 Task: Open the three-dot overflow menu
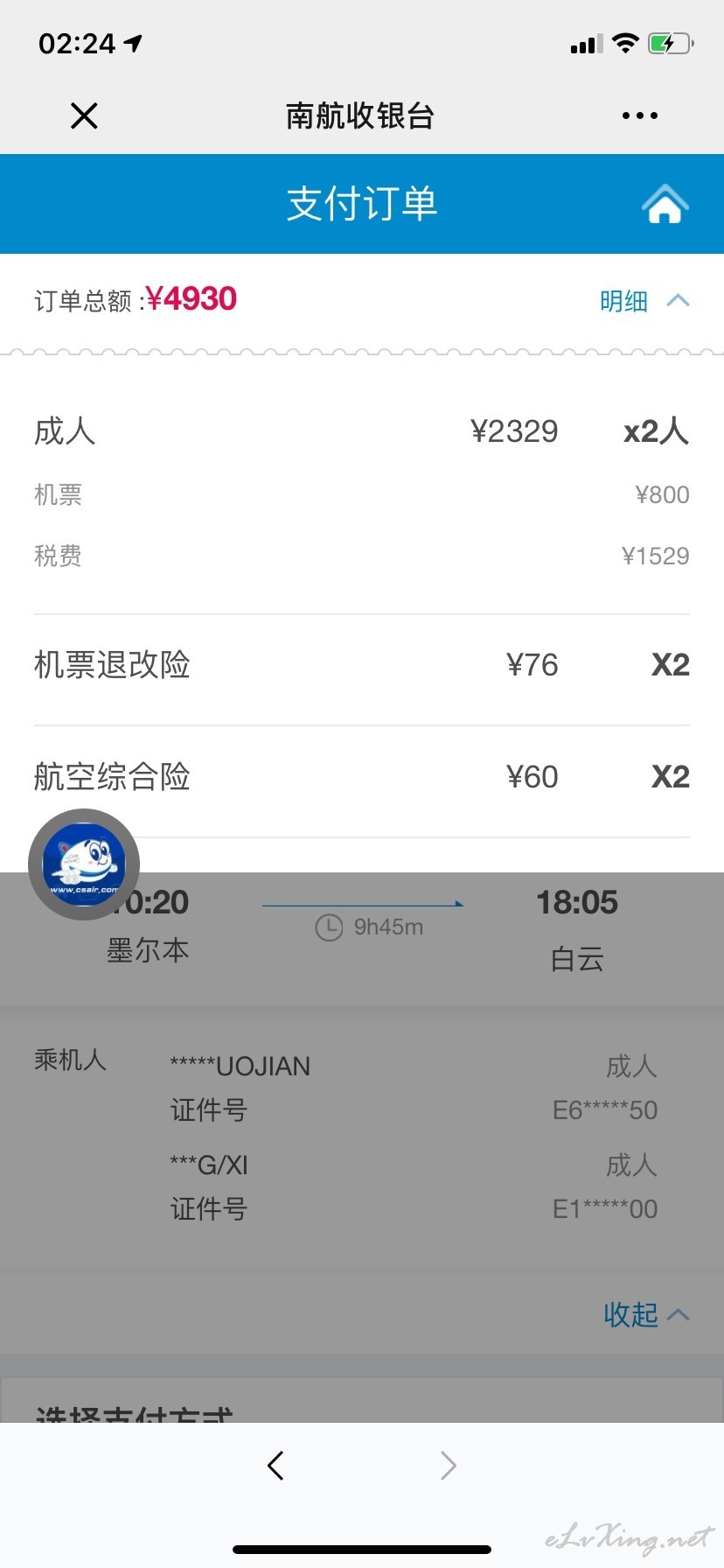click(639, 115)
